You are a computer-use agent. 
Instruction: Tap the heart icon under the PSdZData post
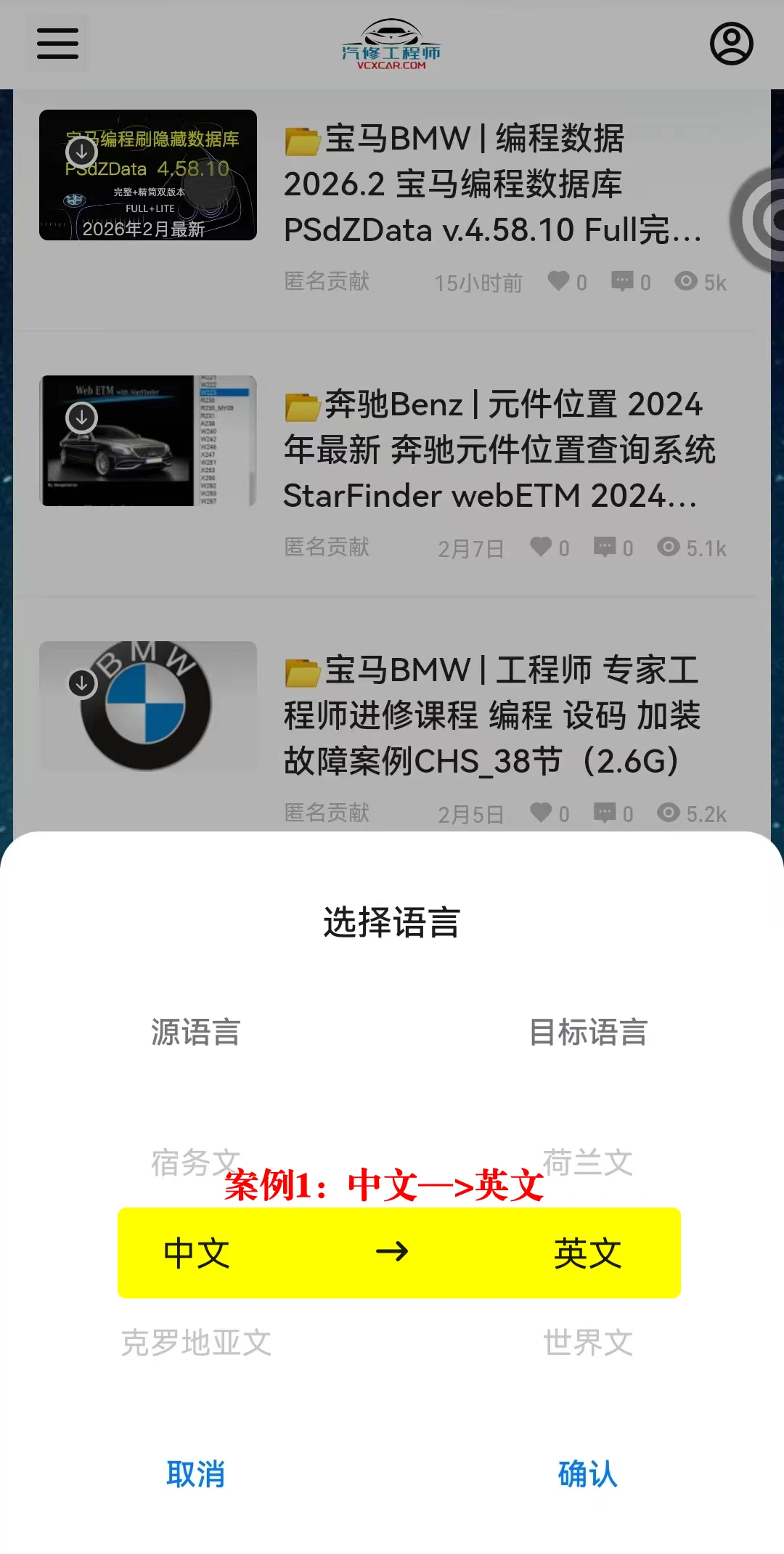[x=559, y=282]
